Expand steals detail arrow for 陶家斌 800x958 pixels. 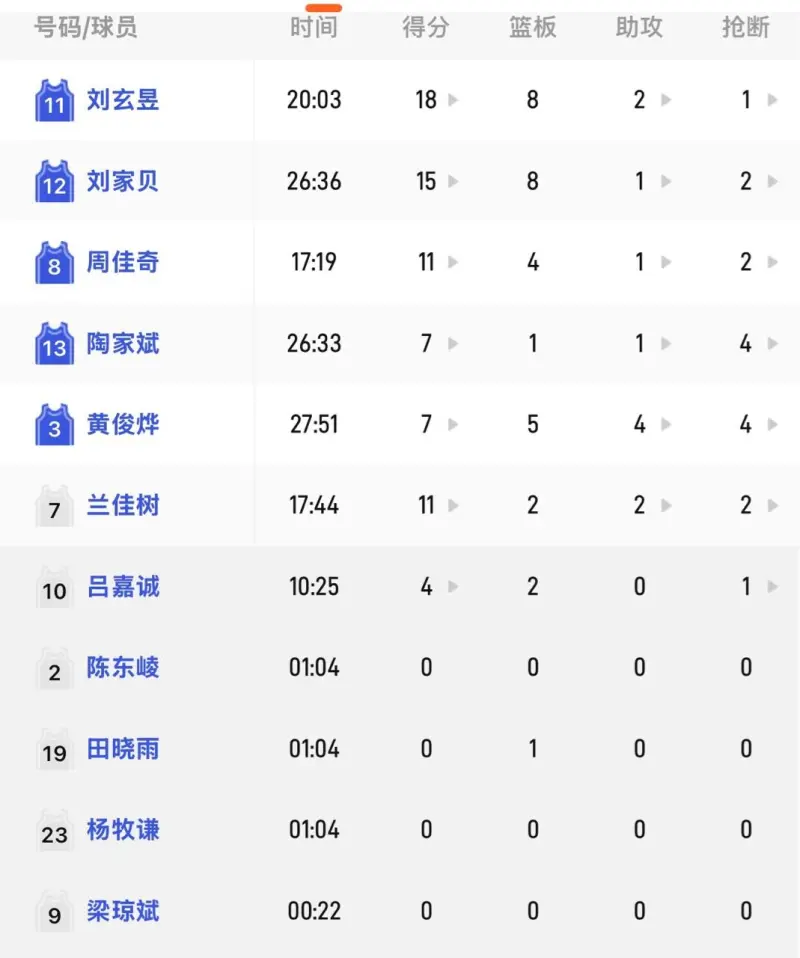click(x=771, y=343)
